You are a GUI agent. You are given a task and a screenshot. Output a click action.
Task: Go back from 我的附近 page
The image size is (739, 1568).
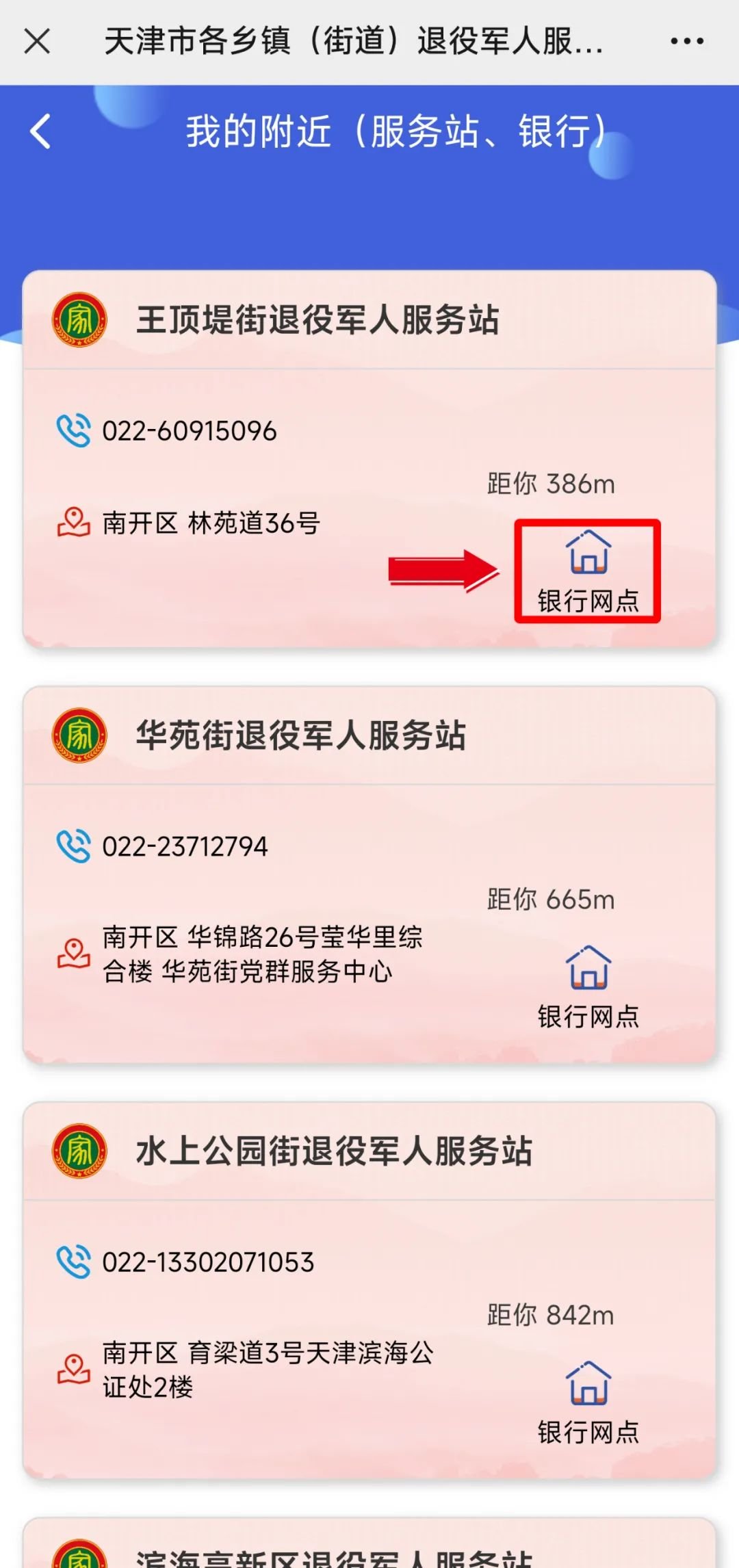(x=41, y=131)
